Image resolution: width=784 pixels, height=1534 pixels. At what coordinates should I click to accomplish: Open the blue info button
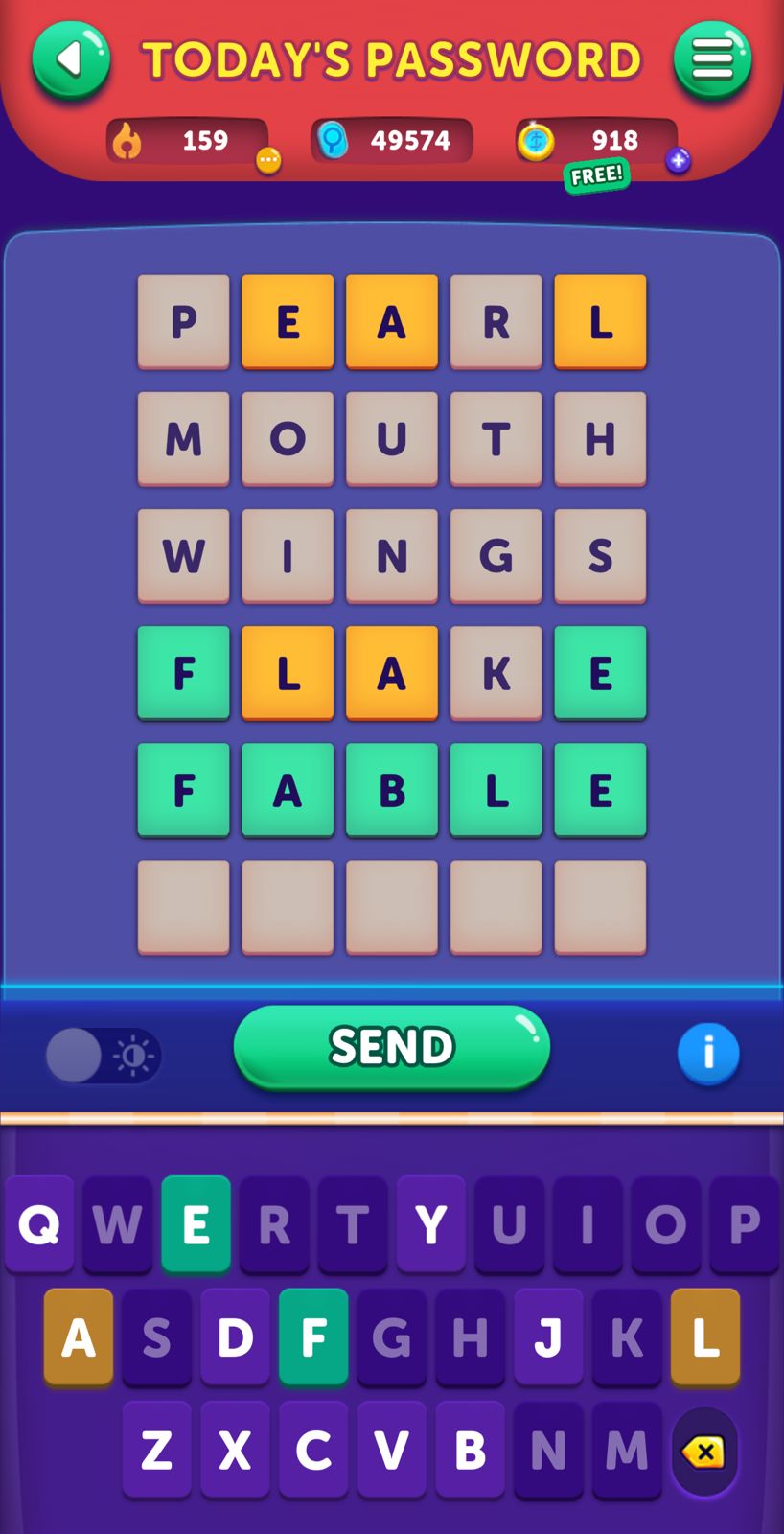708,1053
